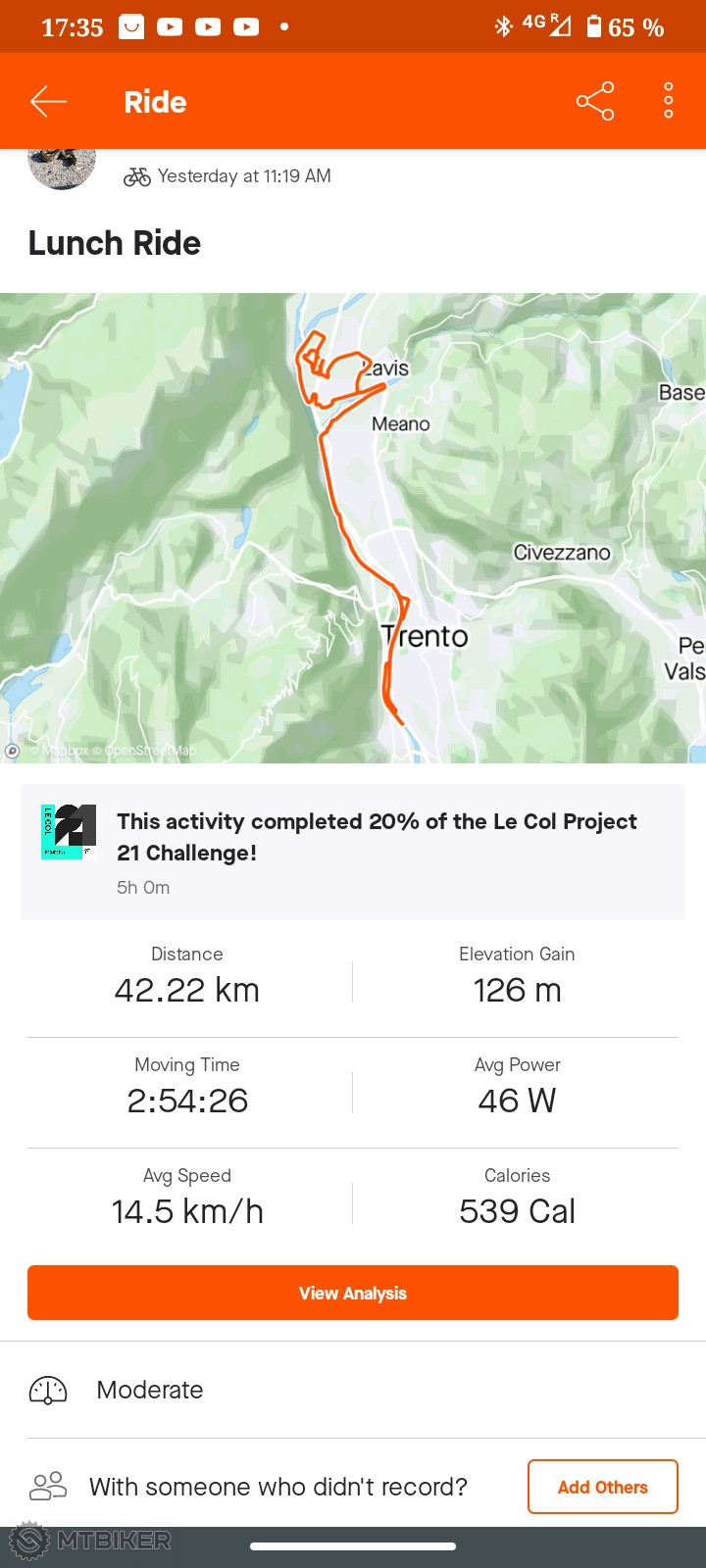Tap the View Analysis button
Viewport: 706px width, 1568px height.
(353, 1293)
